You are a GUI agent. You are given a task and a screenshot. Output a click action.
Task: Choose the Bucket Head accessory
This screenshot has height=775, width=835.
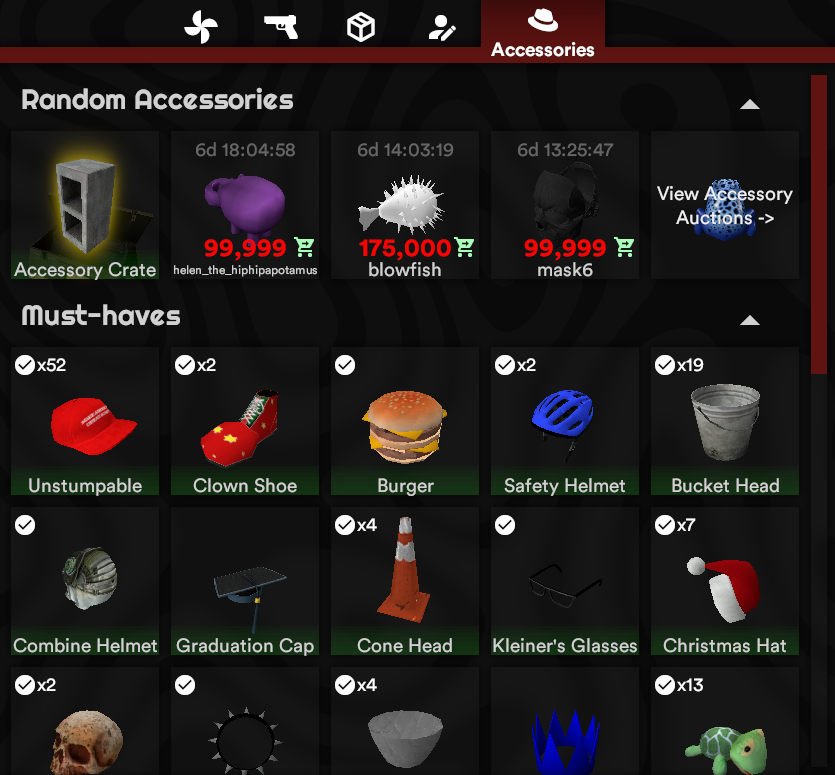tap(725, 422)
